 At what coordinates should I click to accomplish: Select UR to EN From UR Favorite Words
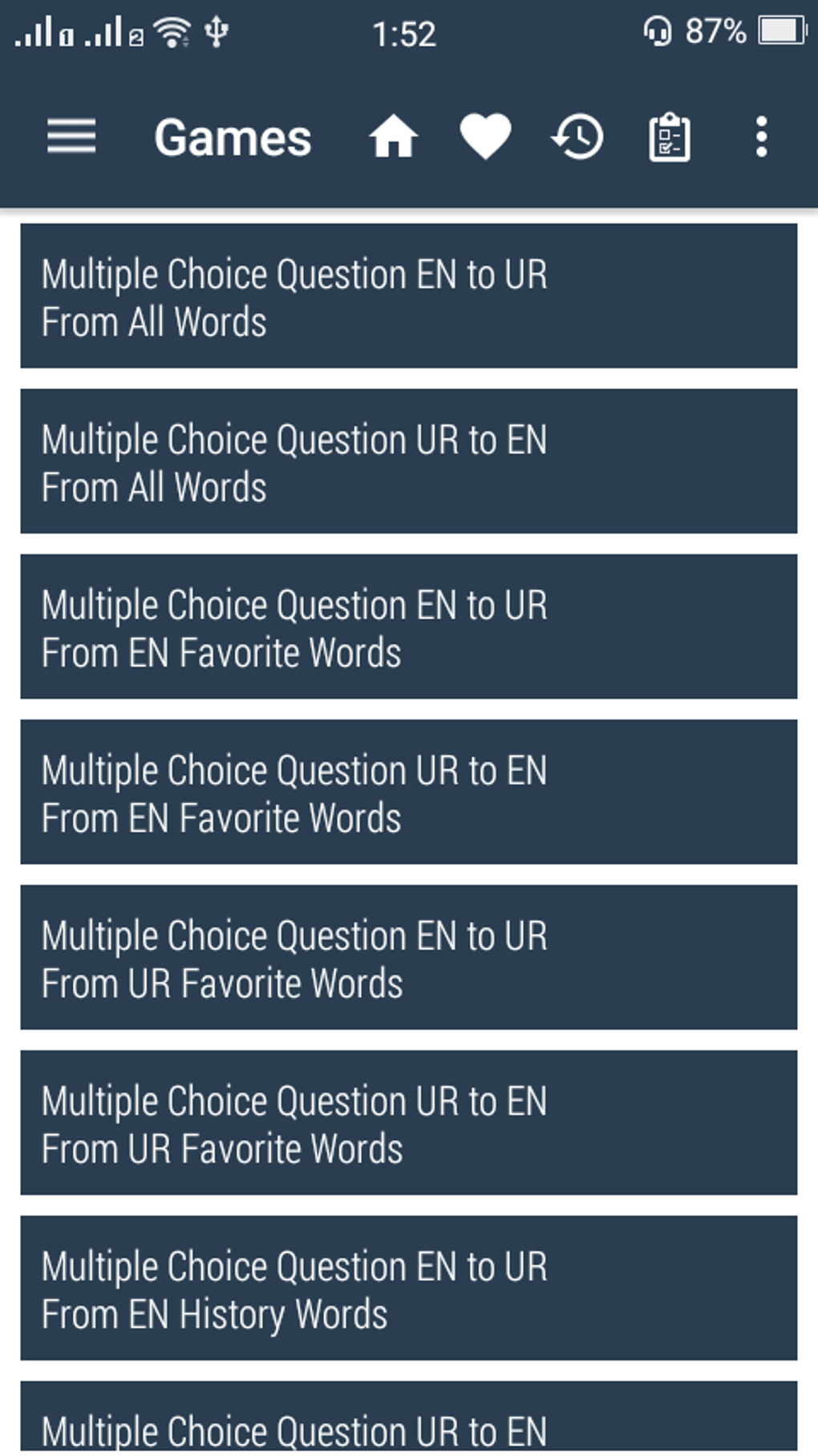click(x=408, y=1123)
